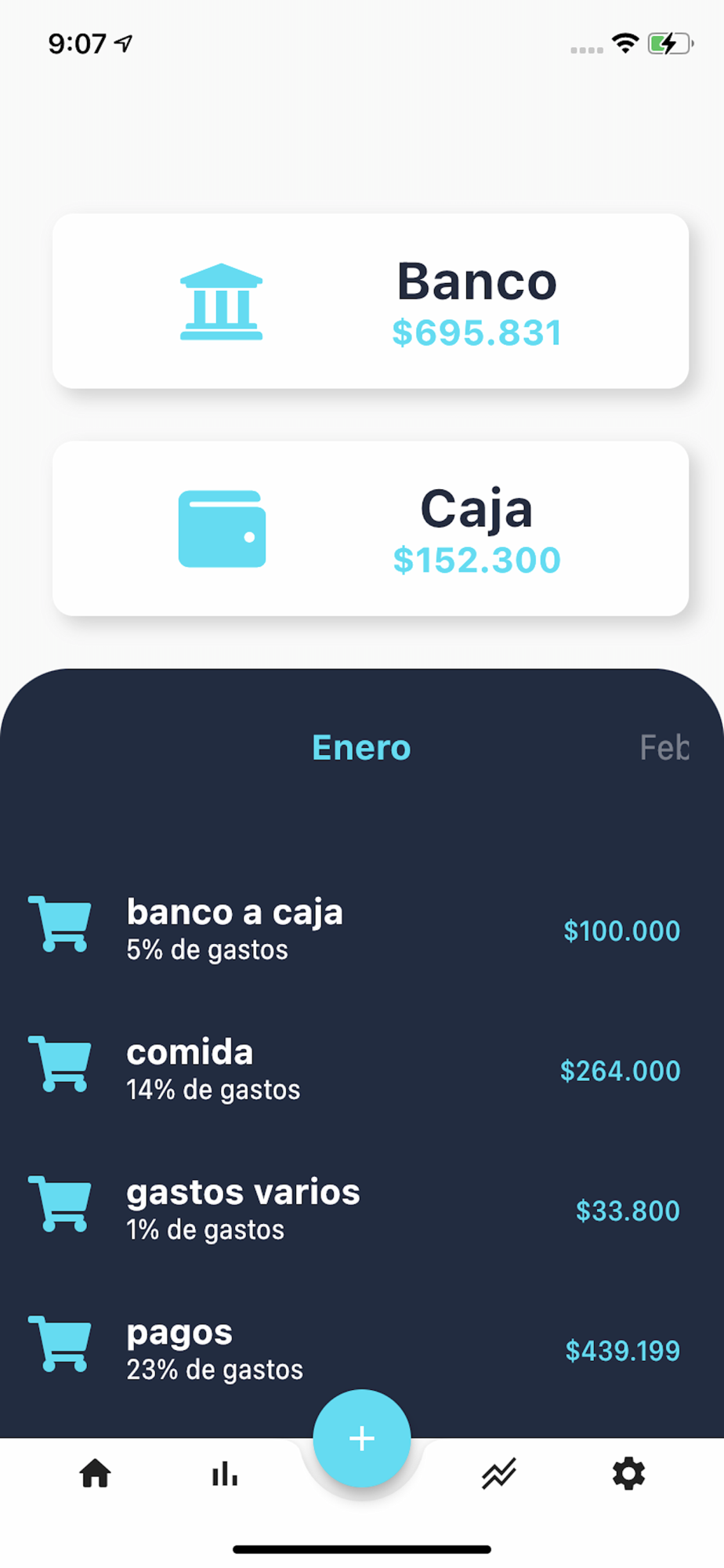Open the bar chart statistics tab
The image size is (724, 1568).
[x=225, y=1474]
